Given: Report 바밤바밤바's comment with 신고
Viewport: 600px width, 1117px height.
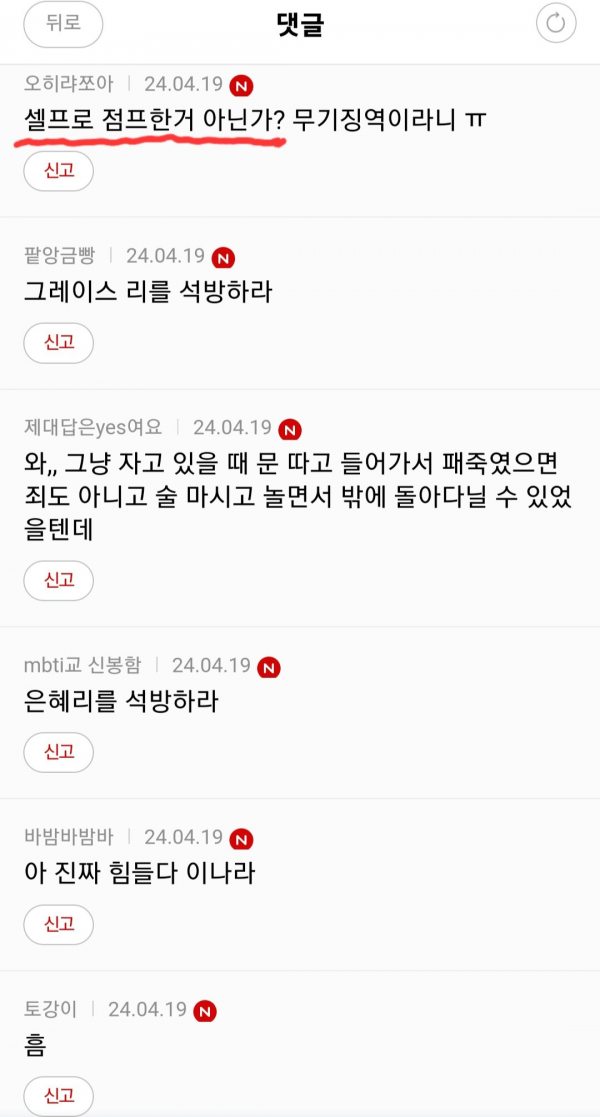Looking at the screenshot, I should pyautogui.click(x=59, y=923).
